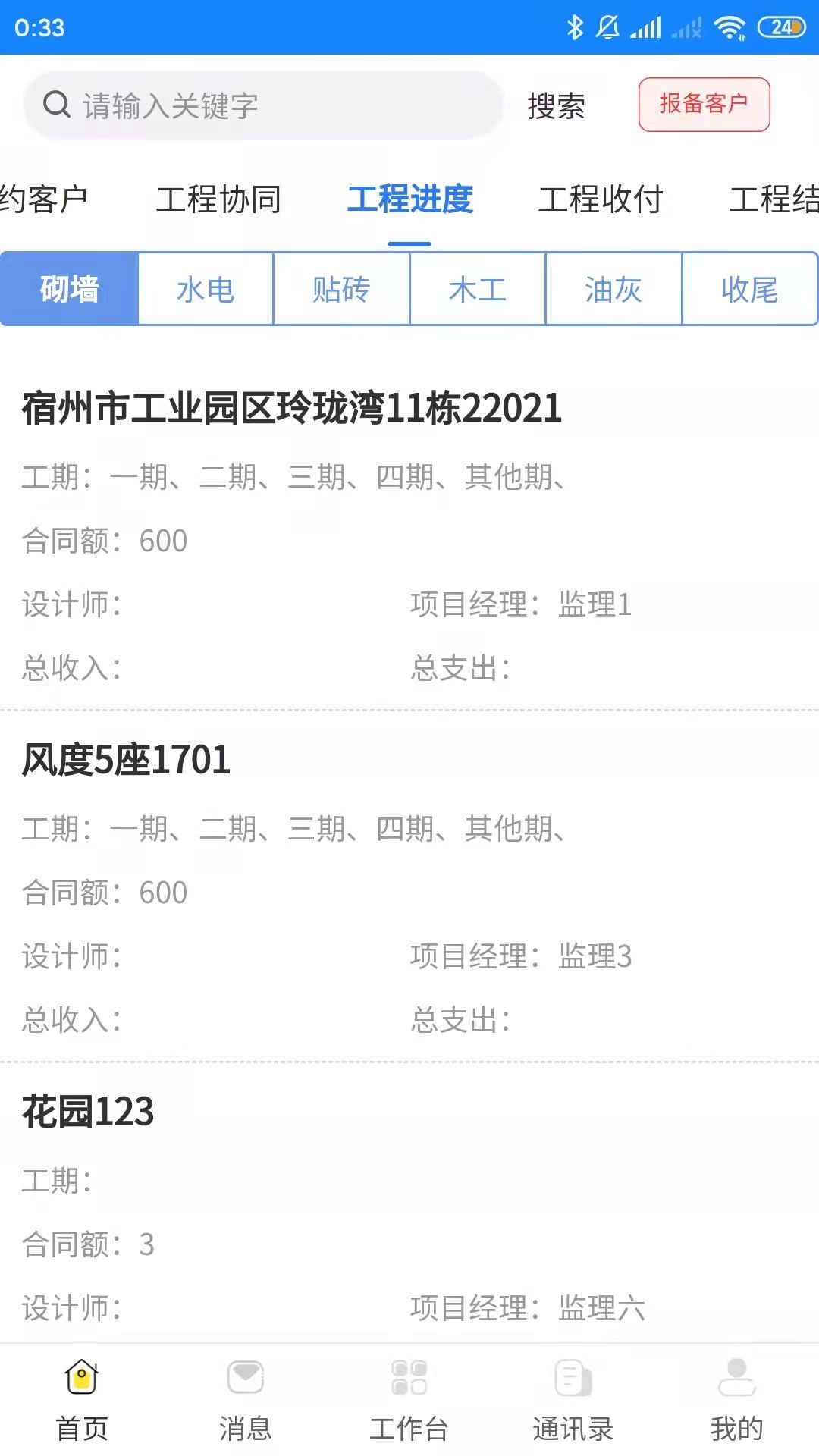Click the keyword search input field
The width and height of the screenshot is (819, 1456).
click(265, 105)
